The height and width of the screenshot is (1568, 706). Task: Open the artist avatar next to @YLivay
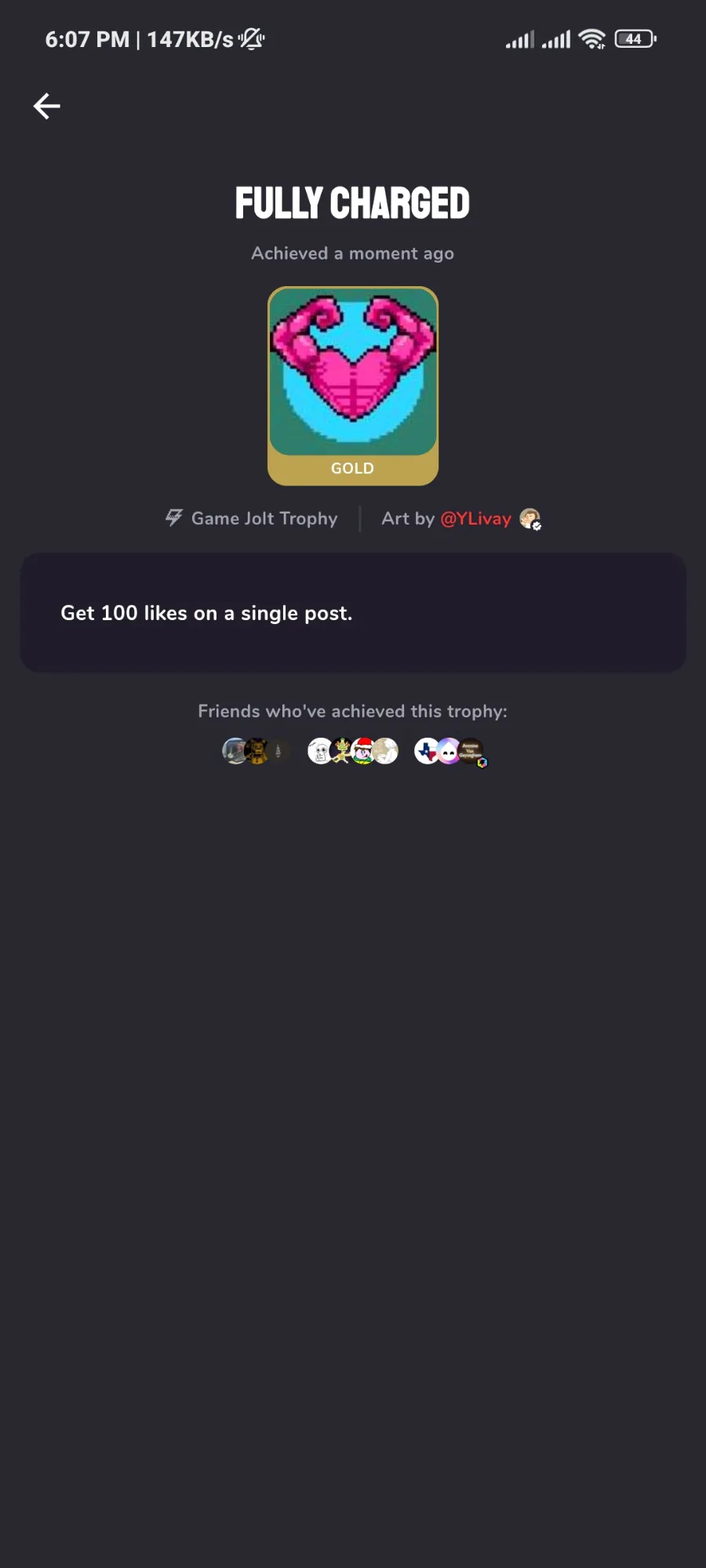pyautogui.click(x=530, y=518)
